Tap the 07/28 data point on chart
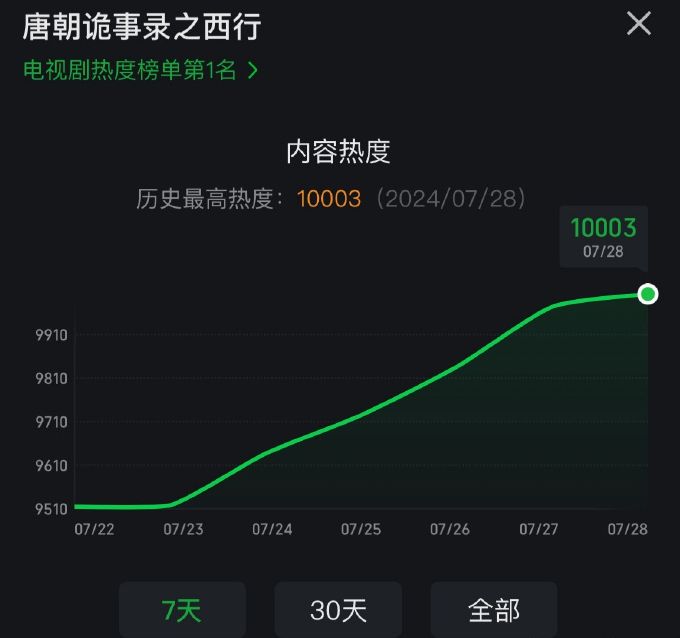The width and height of the screenshot is (680, 638). coord(647,294)
